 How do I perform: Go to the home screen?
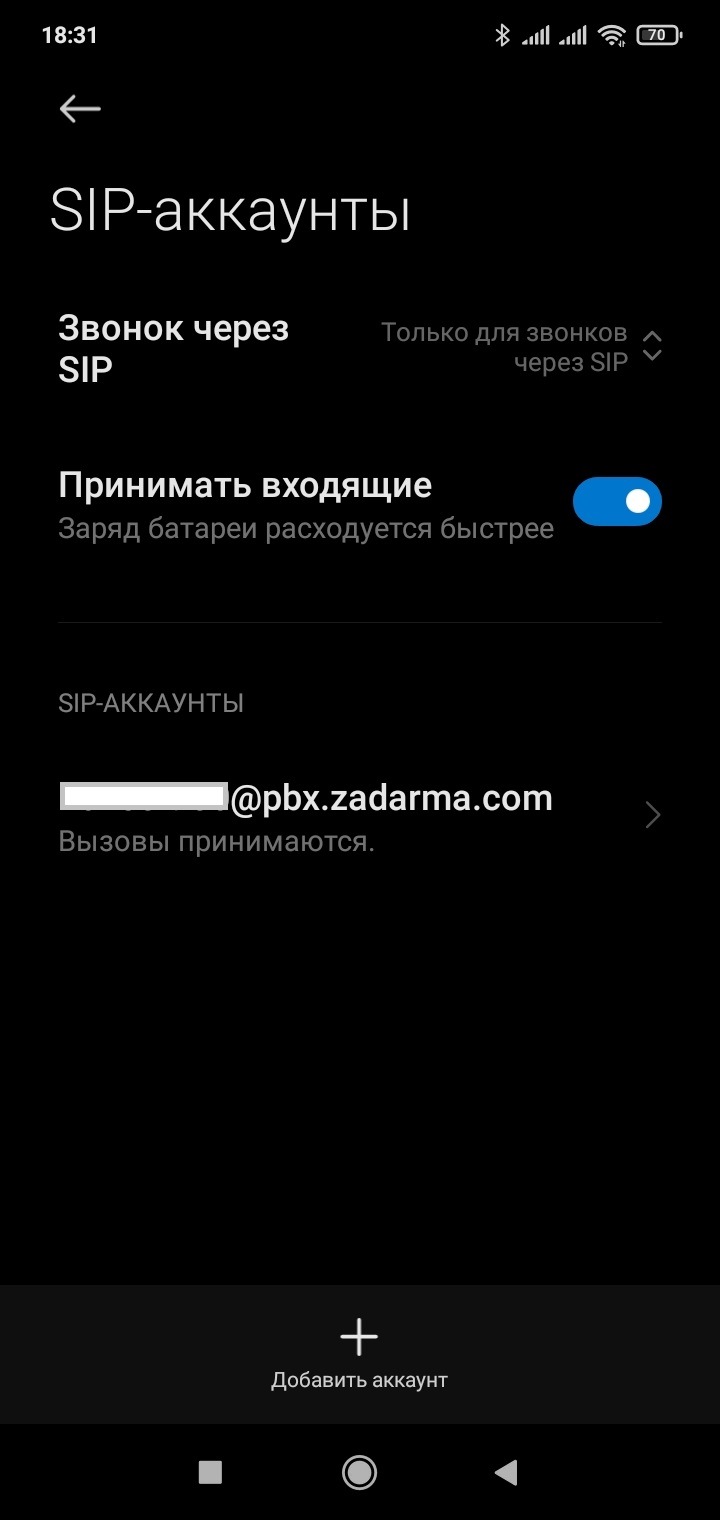[x=359, y=1471]
